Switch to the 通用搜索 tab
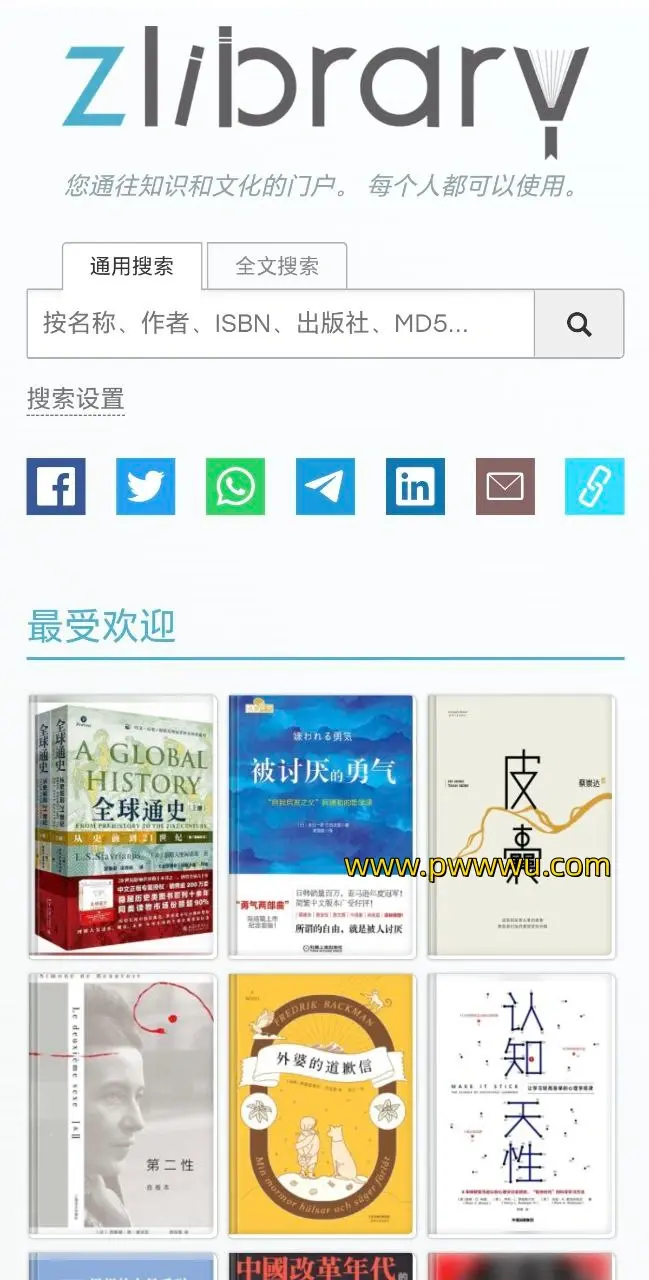649x1280 pixels. (x=131, y=266)
